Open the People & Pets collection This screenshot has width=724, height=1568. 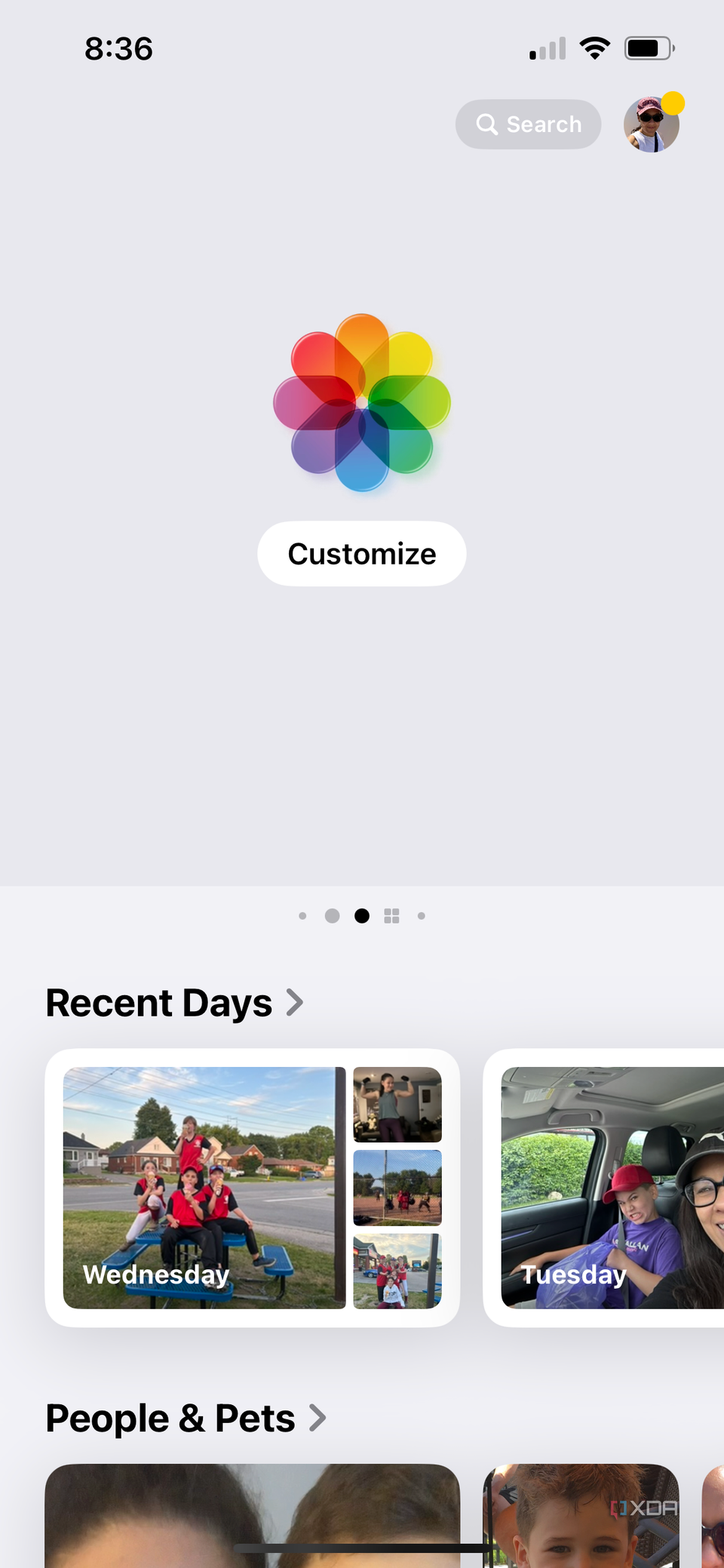click(186, 1418)
